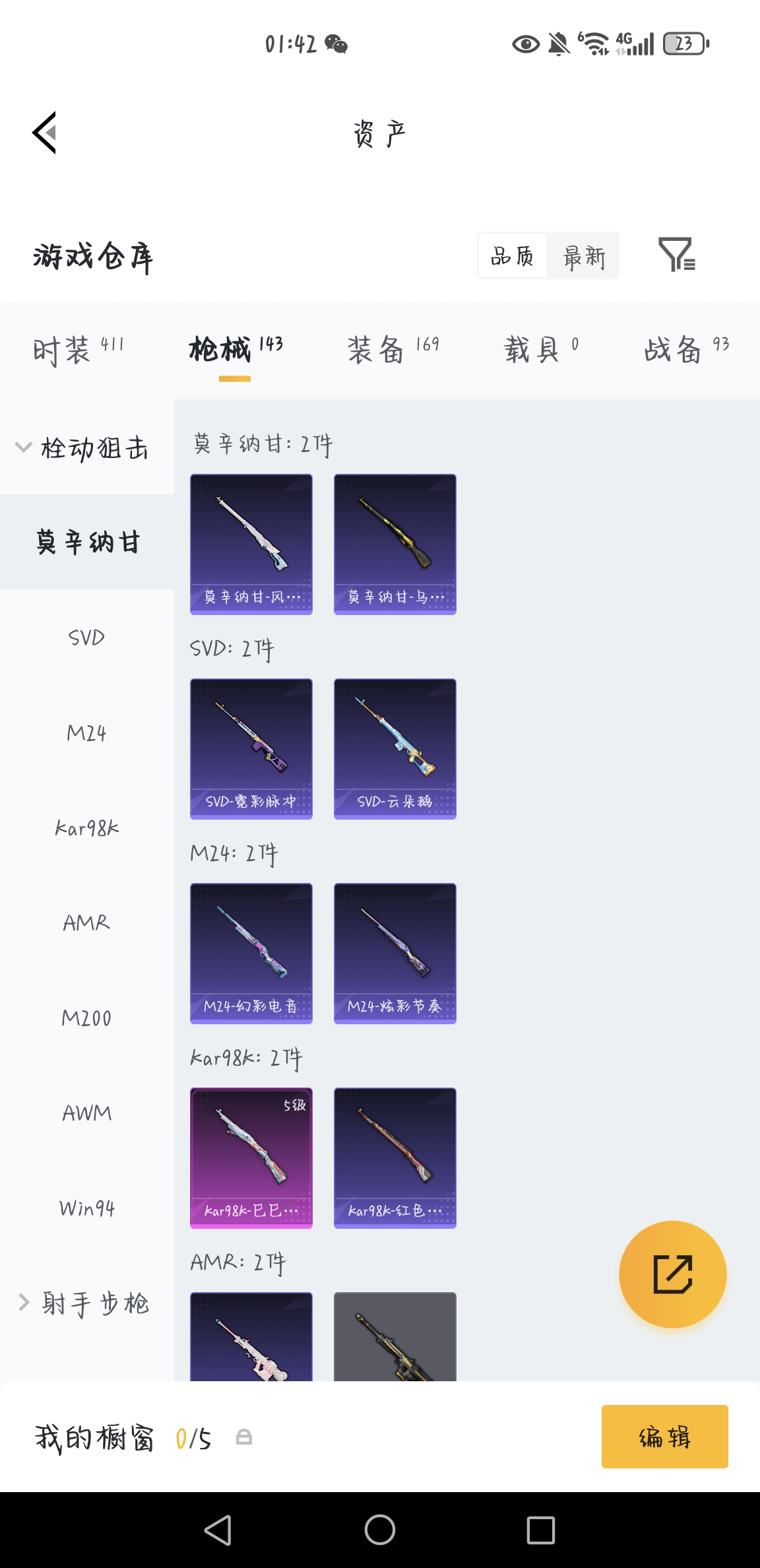Image resolution: width=760 pixels, height=1568 pixels.
Task: Switch to the 载具 tab
Action: pos(541,349)
